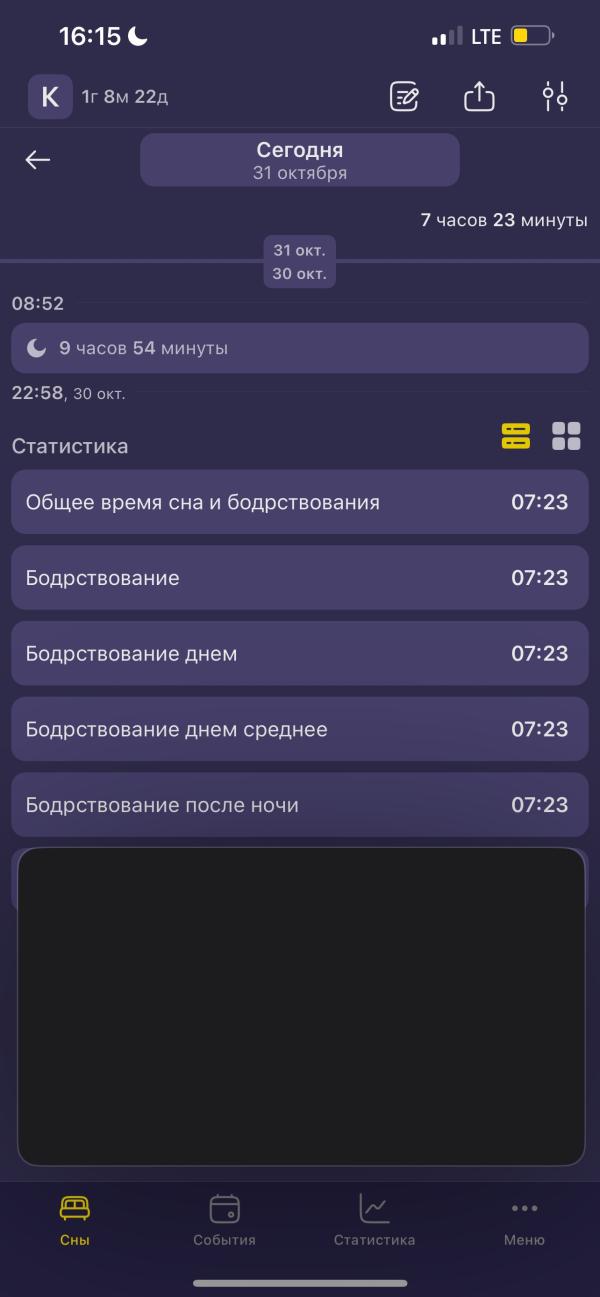Open the 9 часов 54 минуты sleep entry
This screenshot has height=1297, width=600.
point(300,348)
